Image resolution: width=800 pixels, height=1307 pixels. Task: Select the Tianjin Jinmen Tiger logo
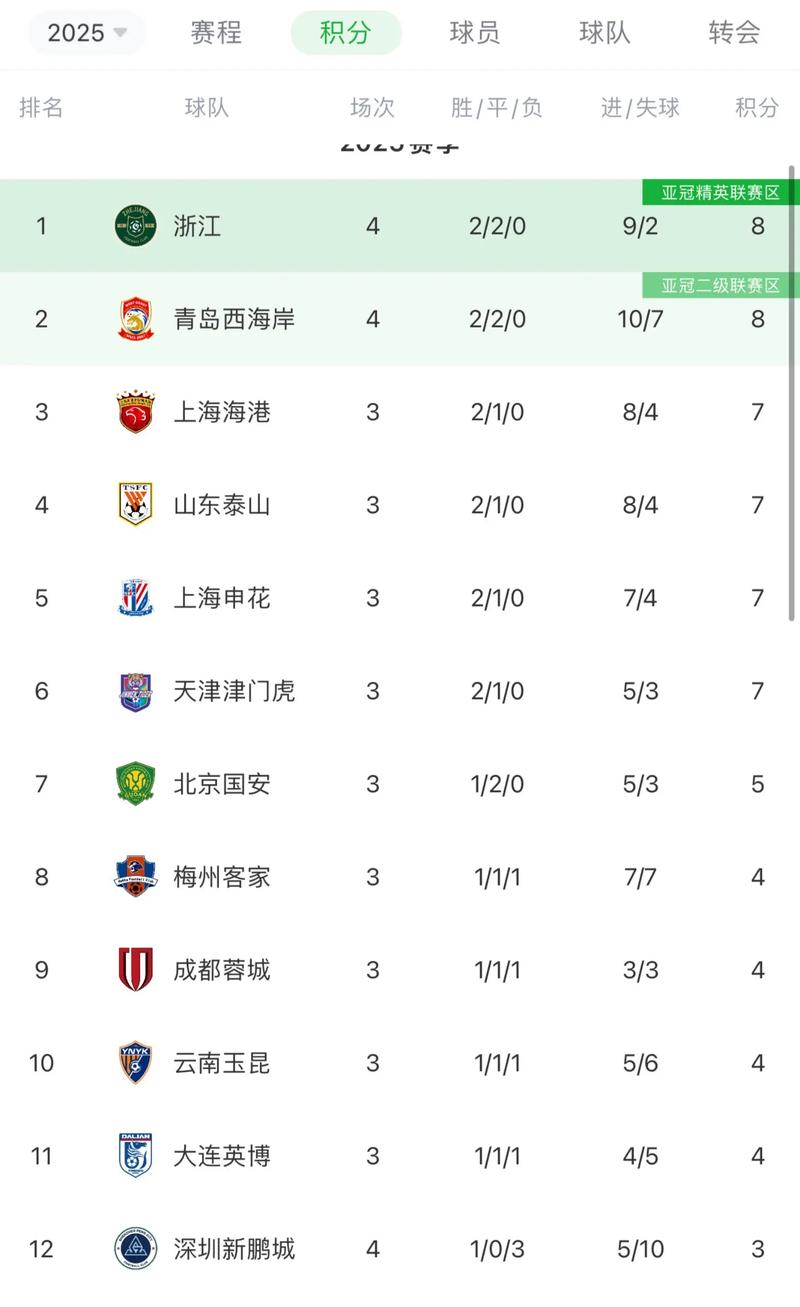[133, 691]
